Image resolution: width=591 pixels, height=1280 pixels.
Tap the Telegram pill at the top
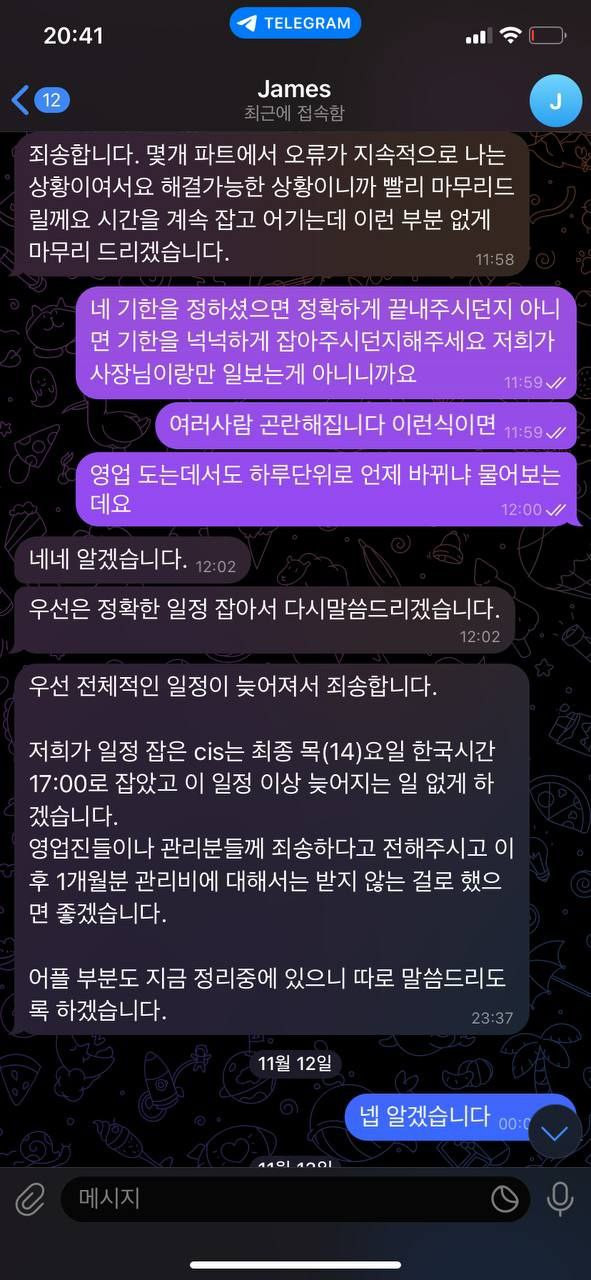point(295,23)
